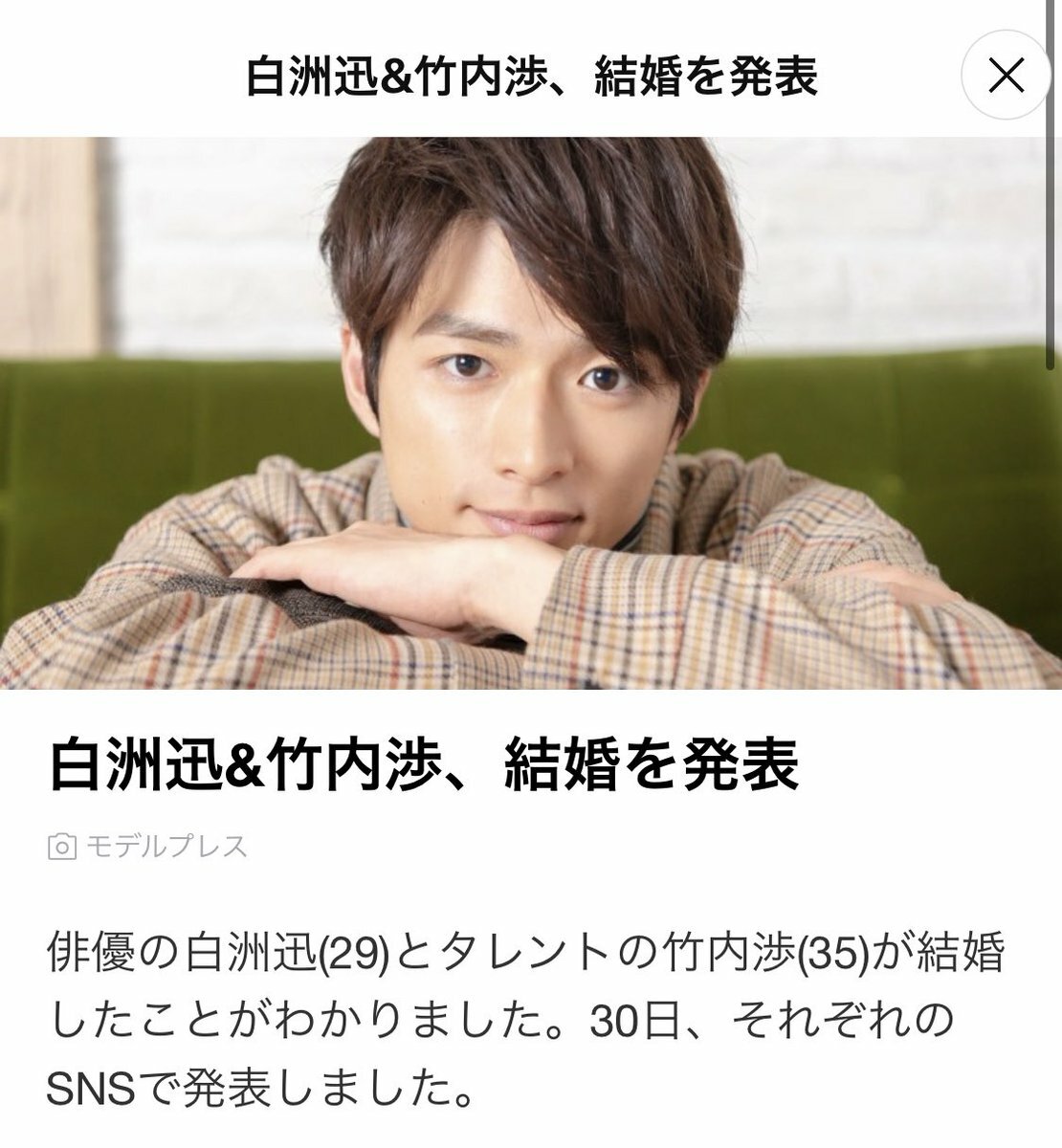Close the article with the X button

tap(1005, 78)
